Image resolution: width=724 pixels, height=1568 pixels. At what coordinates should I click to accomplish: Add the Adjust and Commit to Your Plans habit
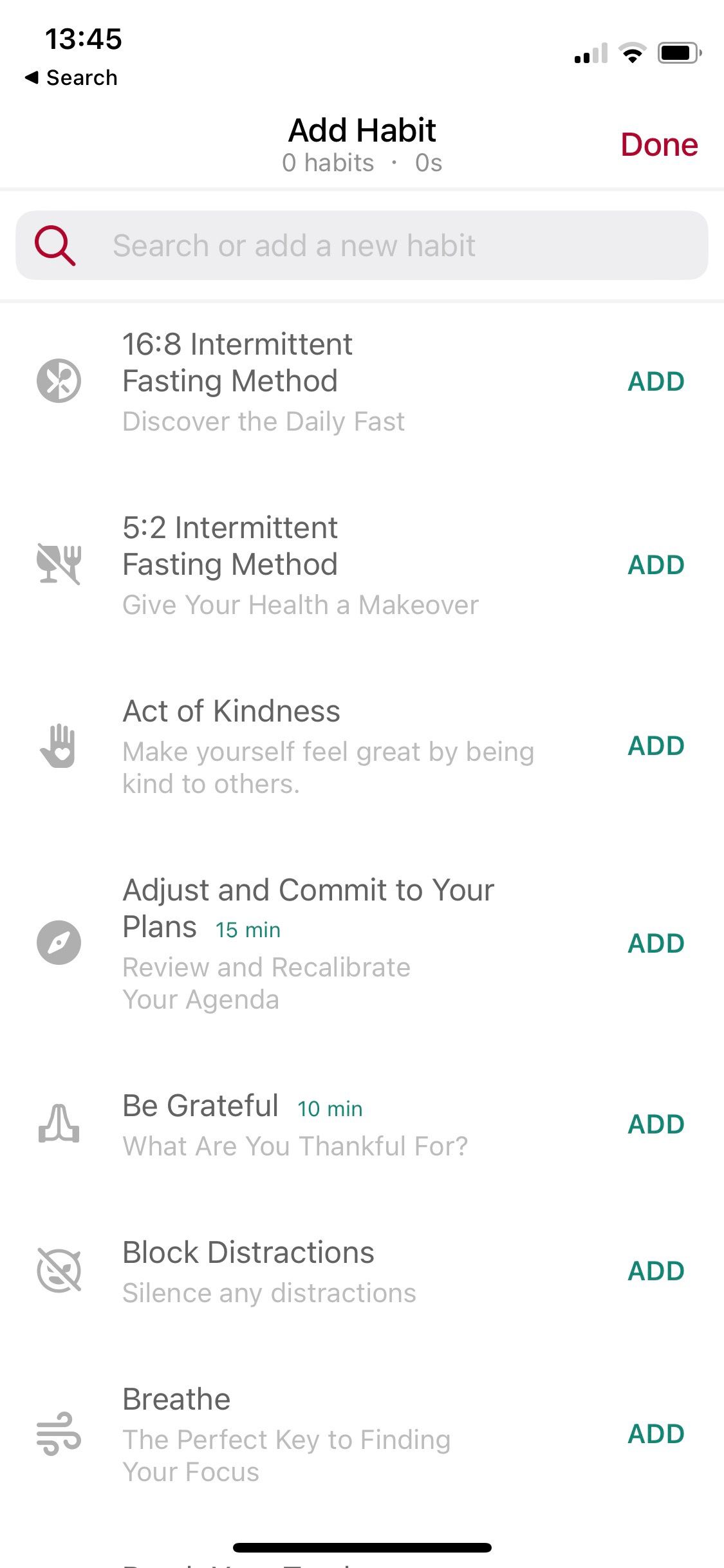pyautogui.click(x=655, y=943)
